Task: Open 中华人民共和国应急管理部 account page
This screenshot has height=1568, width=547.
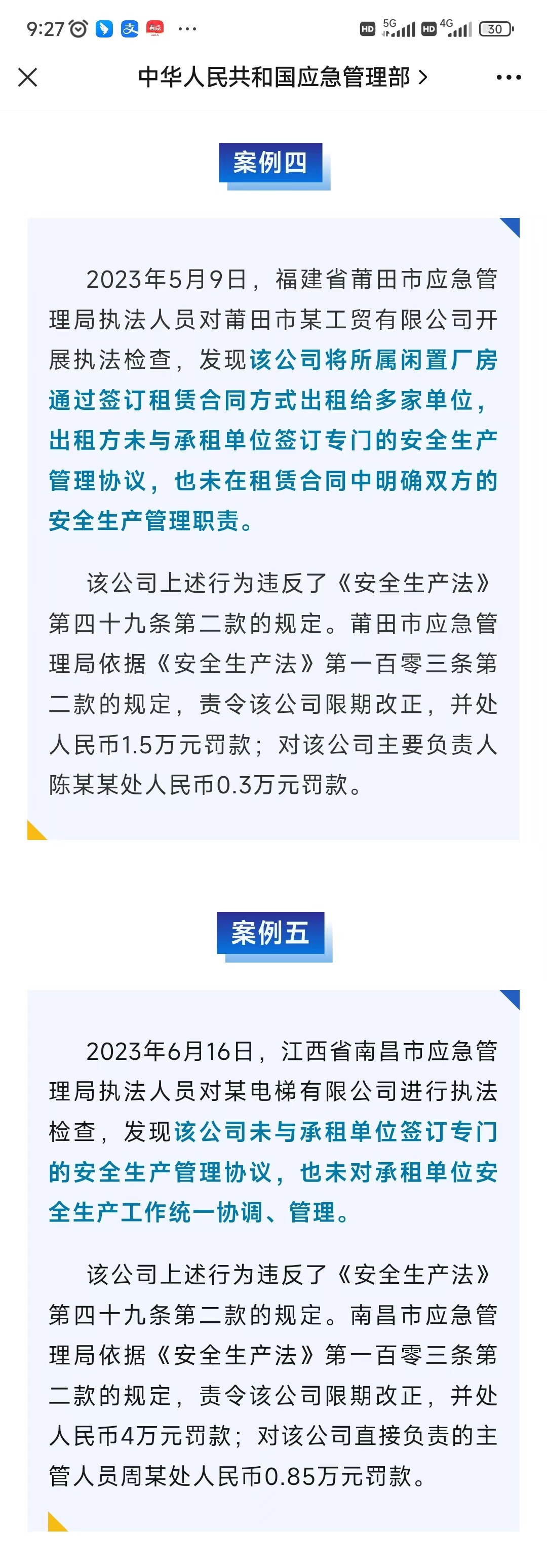Action: tap(282, 78)
